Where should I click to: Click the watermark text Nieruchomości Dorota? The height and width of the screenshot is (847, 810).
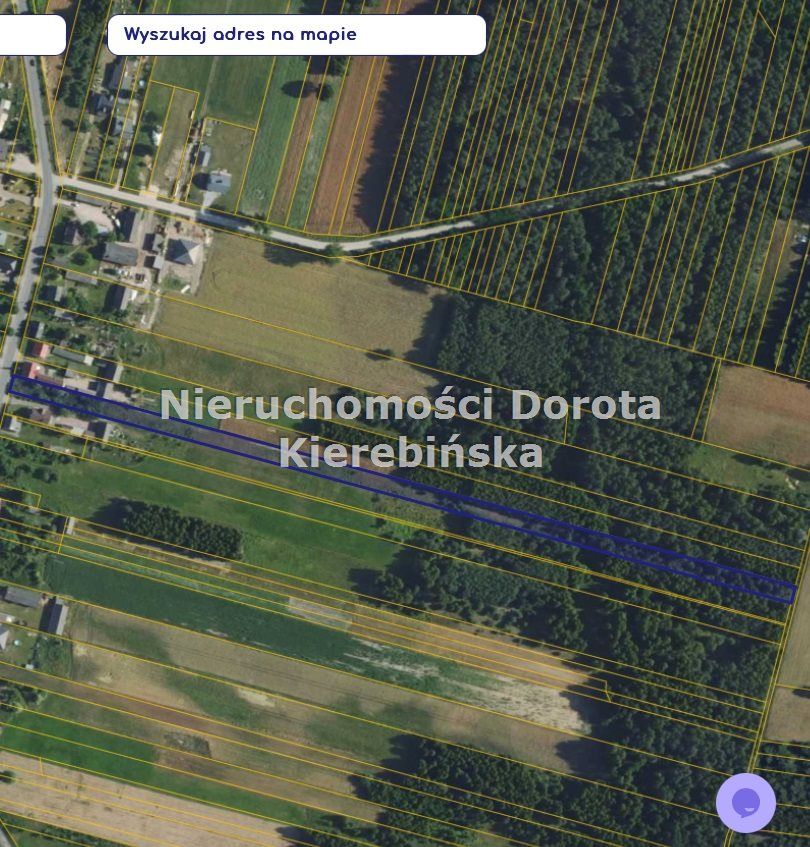click(x=413, y=404)
